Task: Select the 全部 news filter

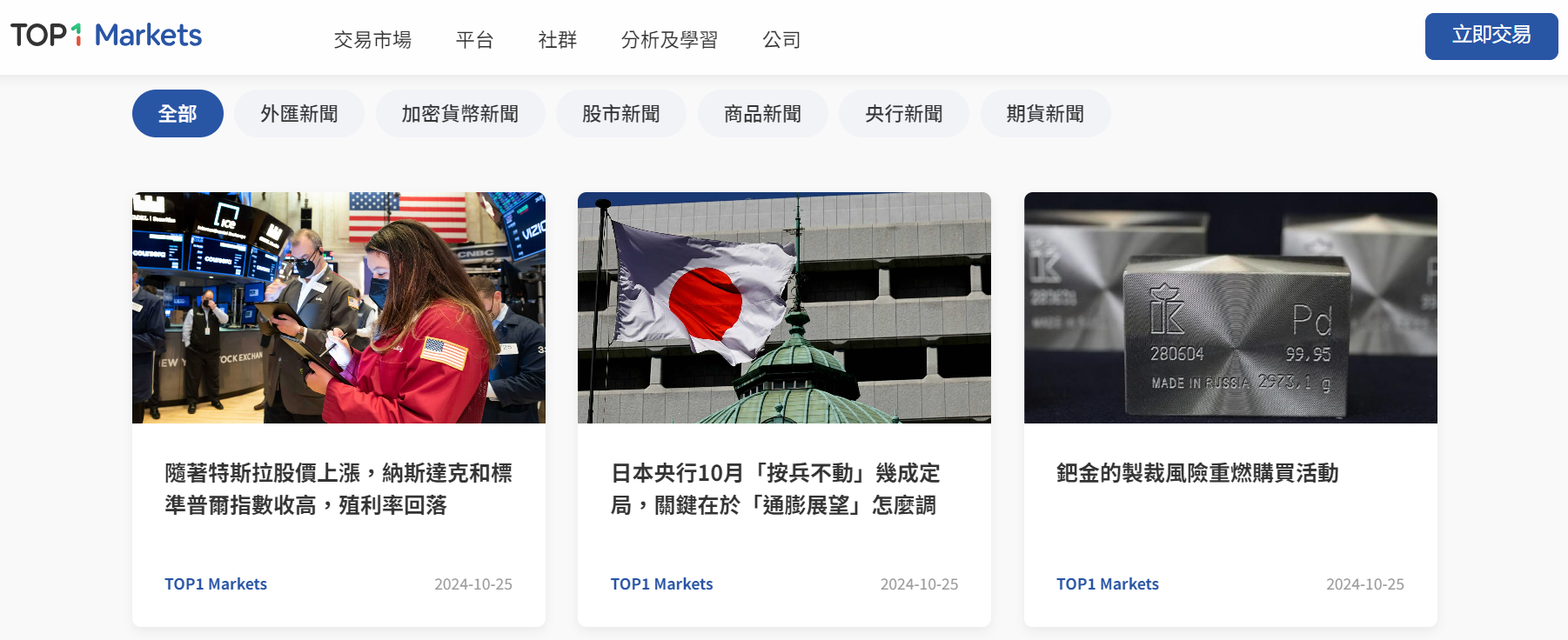Action: 178,114
